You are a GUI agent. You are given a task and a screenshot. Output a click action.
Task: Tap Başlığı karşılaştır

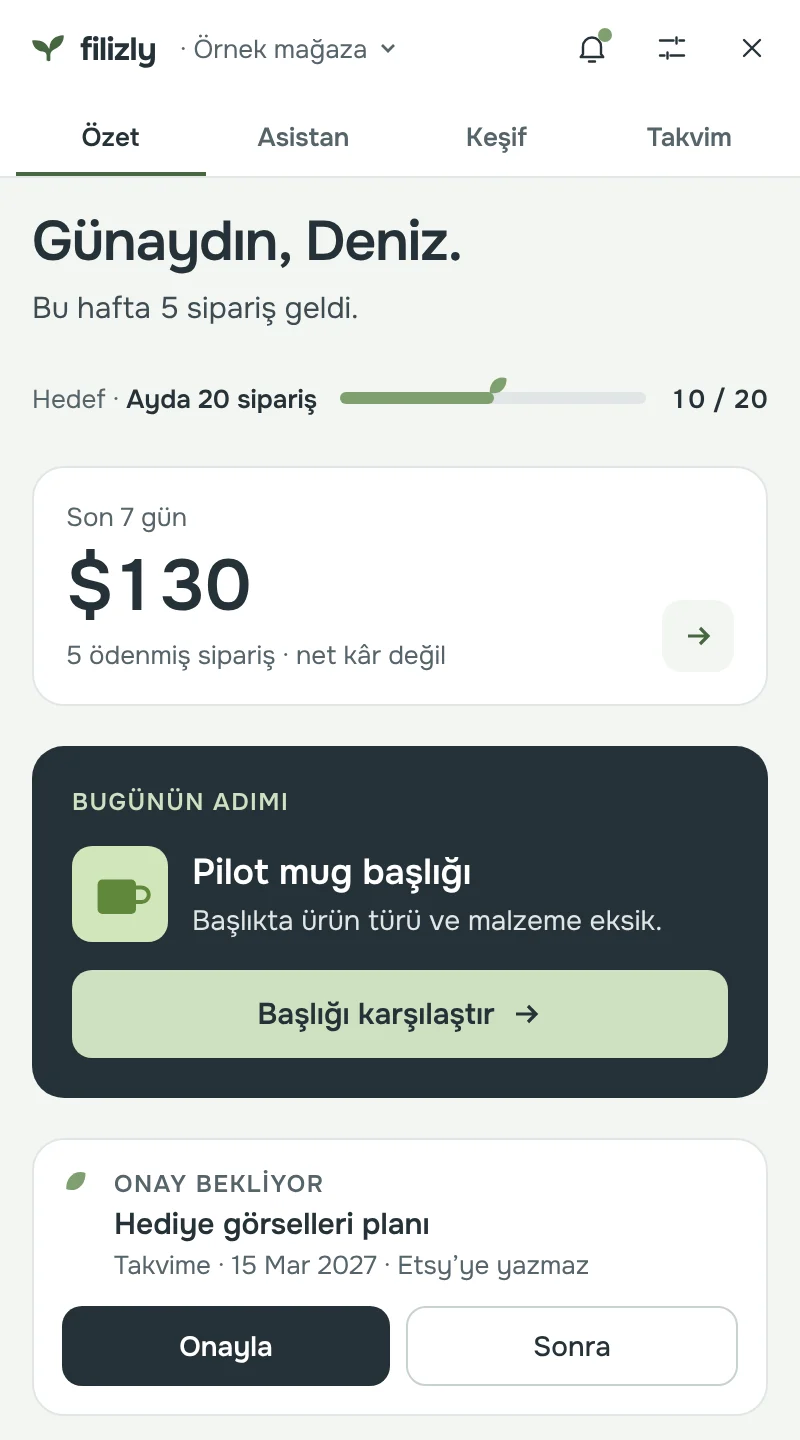click(400, 1014)
